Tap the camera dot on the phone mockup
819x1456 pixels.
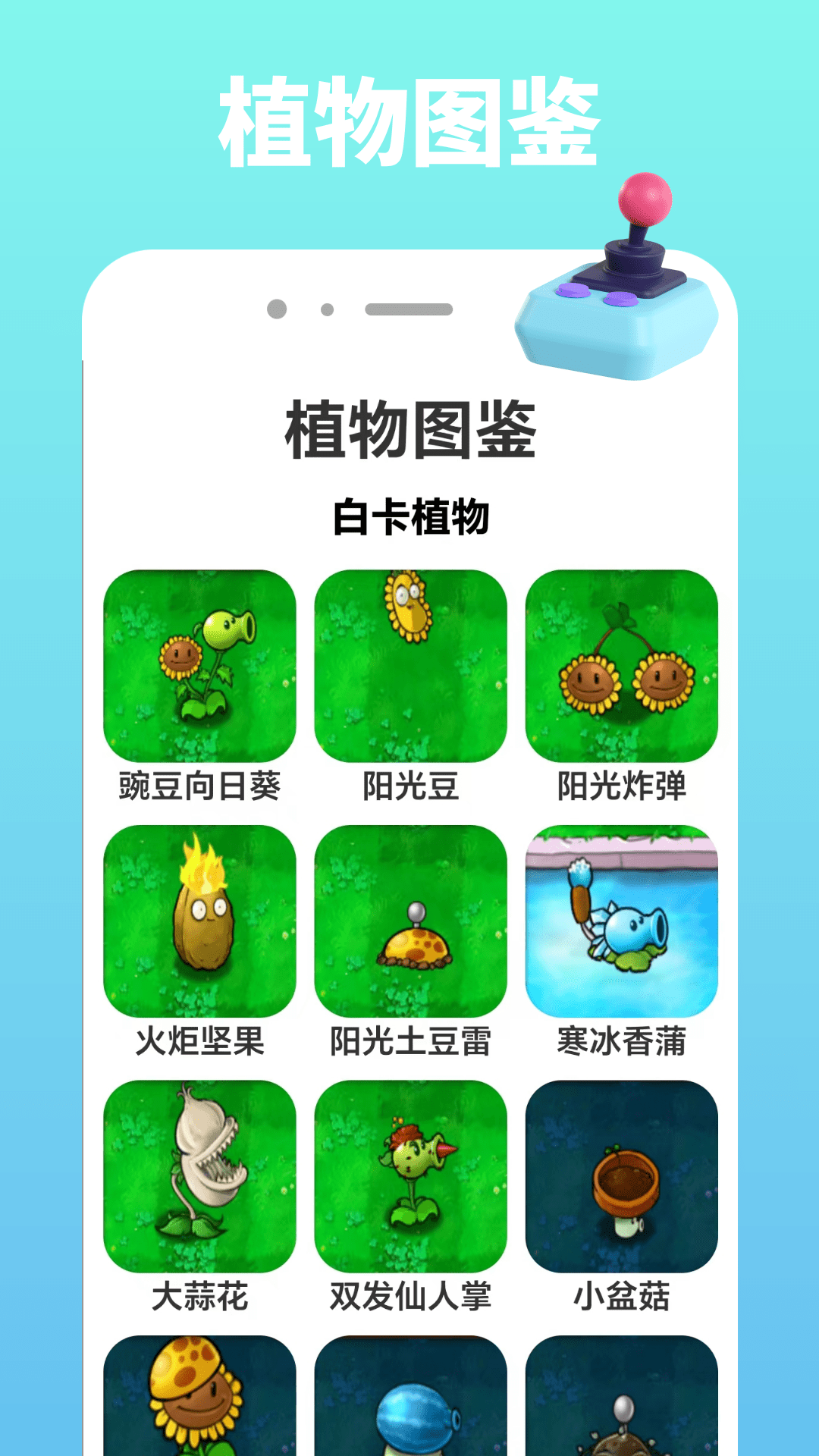[275, 306]
